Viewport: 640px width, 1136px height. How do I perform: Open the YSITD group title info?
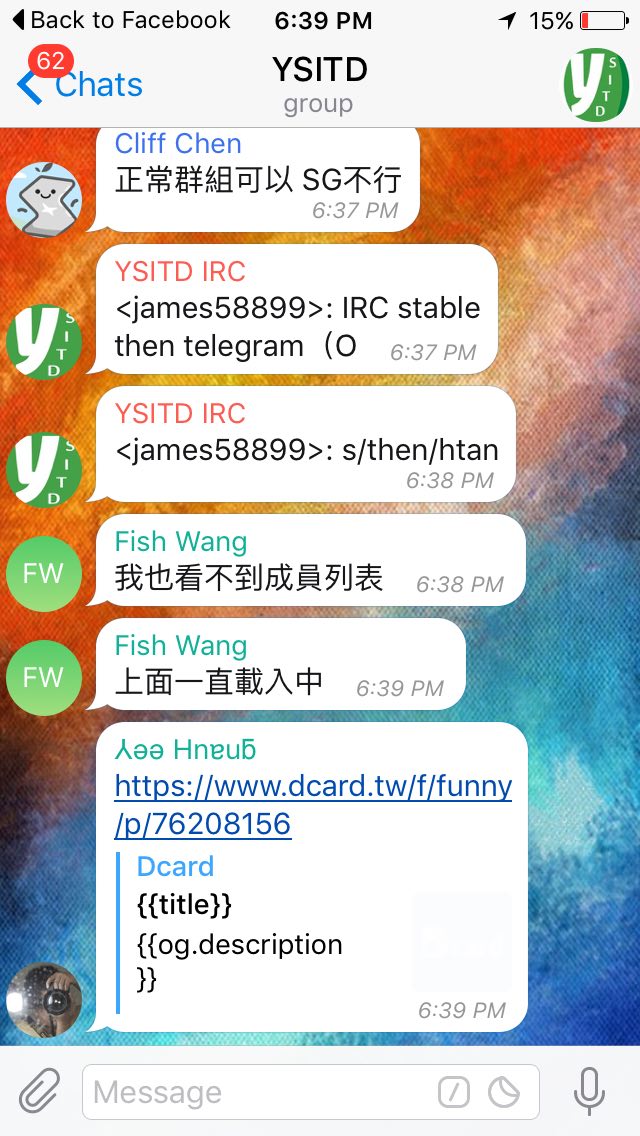[320, 85]
